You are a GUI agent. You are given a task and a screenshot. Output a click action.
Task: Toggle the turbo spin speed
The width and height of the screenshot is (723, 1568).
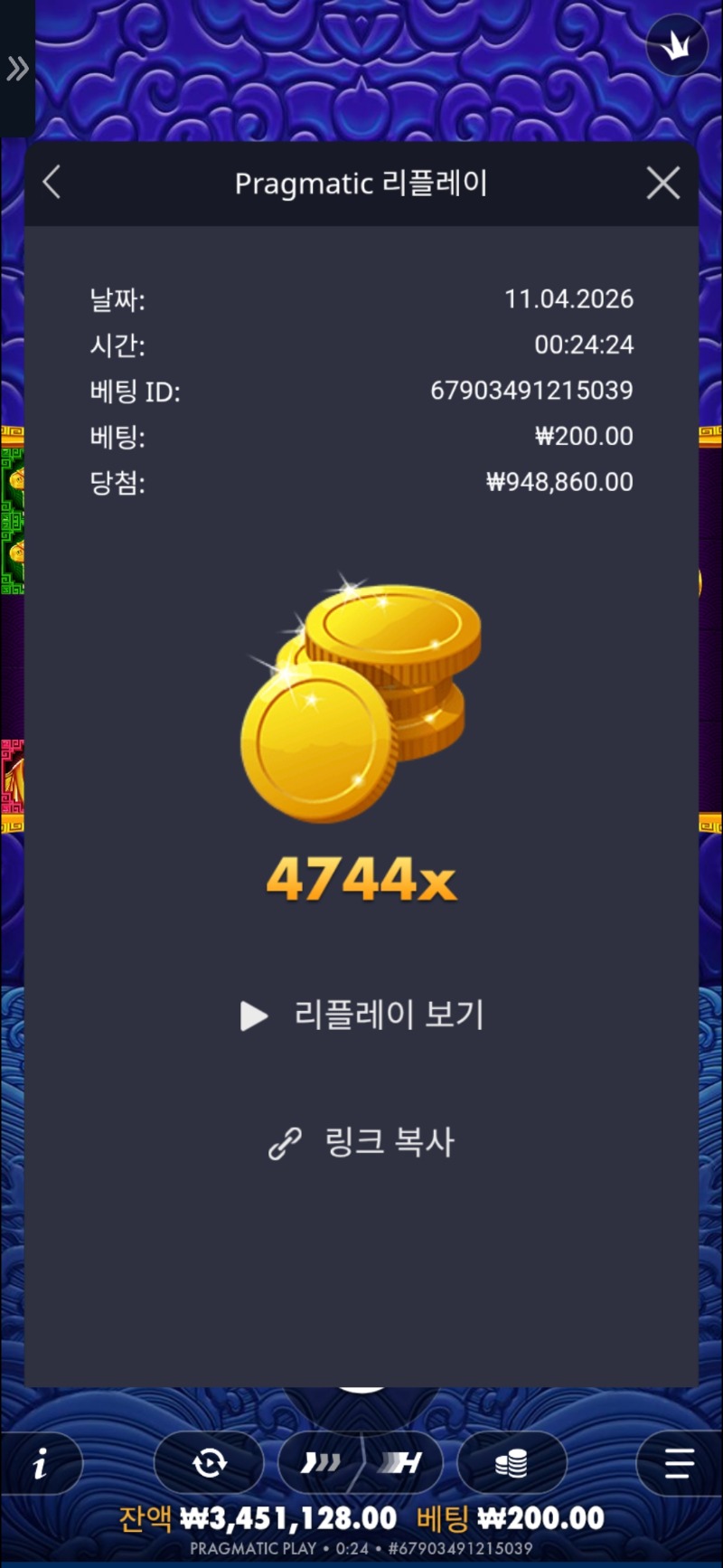[x=361, y=1462]
